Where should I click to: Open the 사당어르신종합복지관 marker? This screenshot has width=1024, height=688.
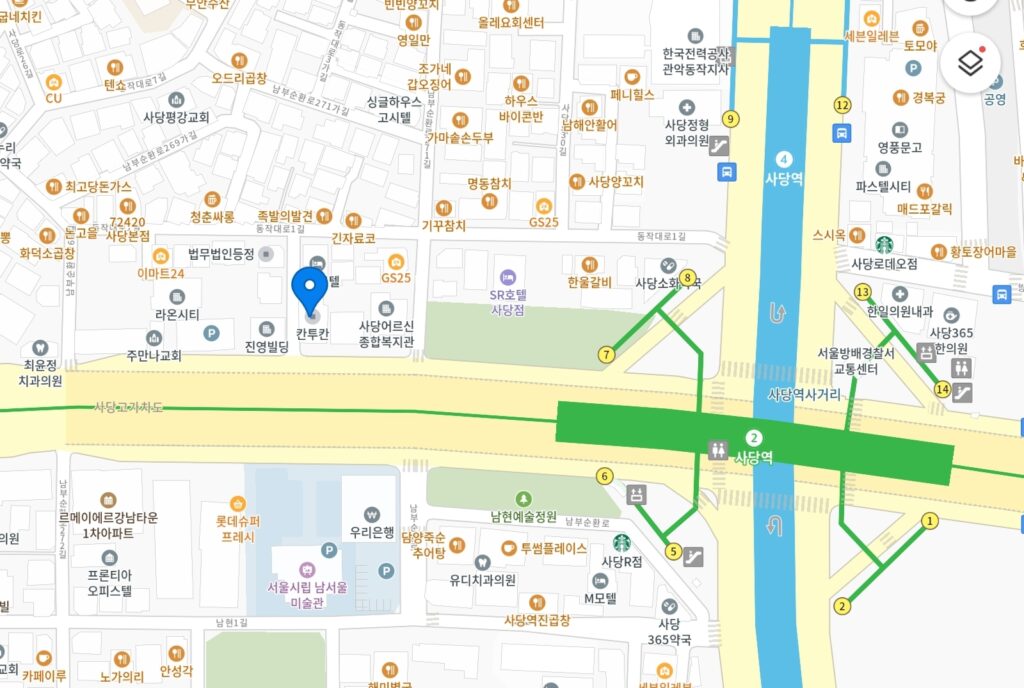(387, 306)
